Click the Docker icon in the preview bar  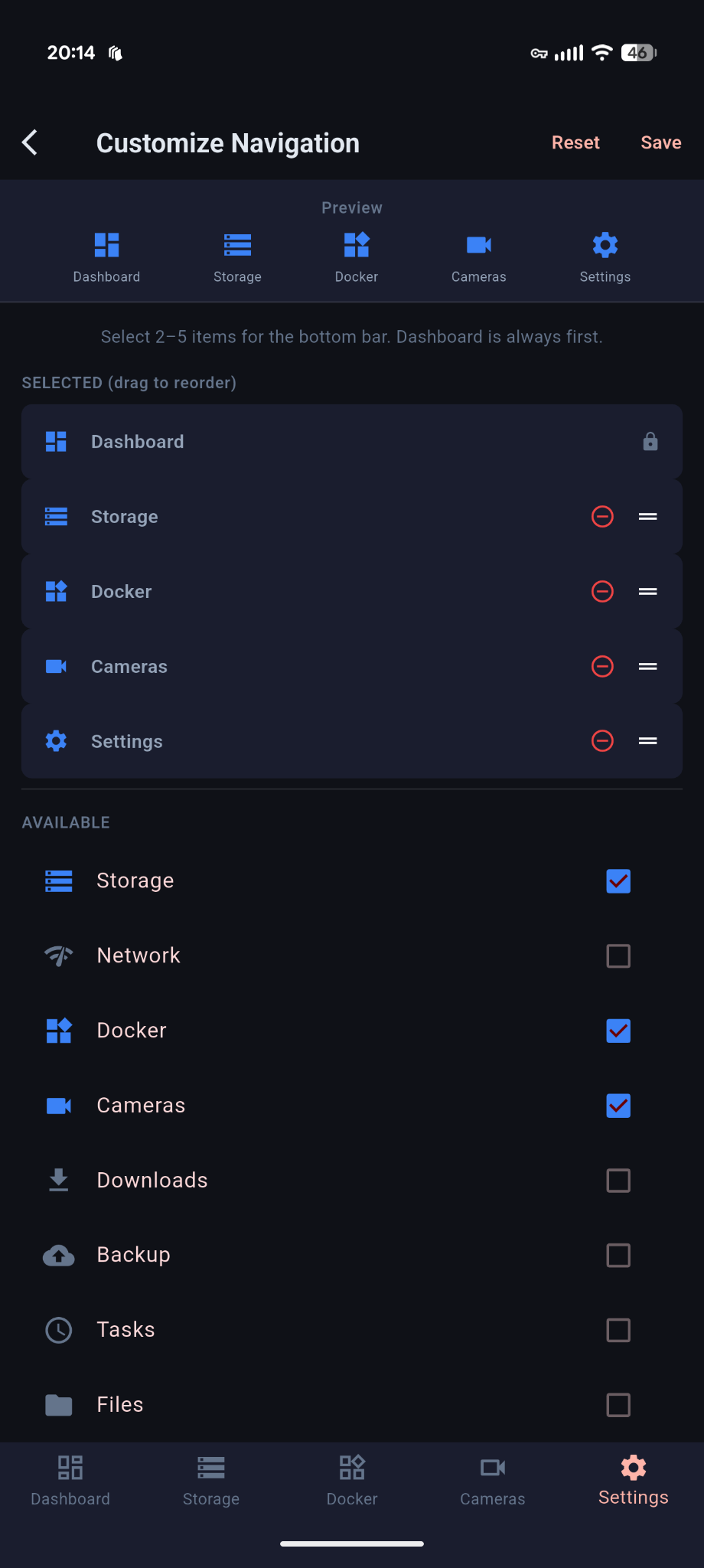355,244
